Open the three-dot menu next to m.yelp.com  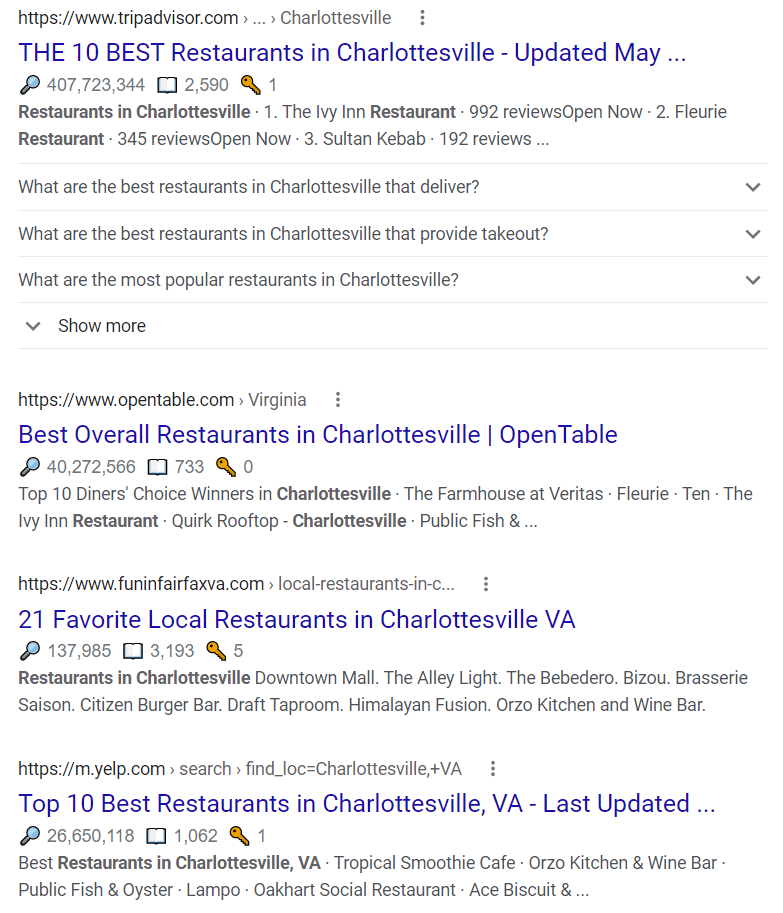[492, 768]
